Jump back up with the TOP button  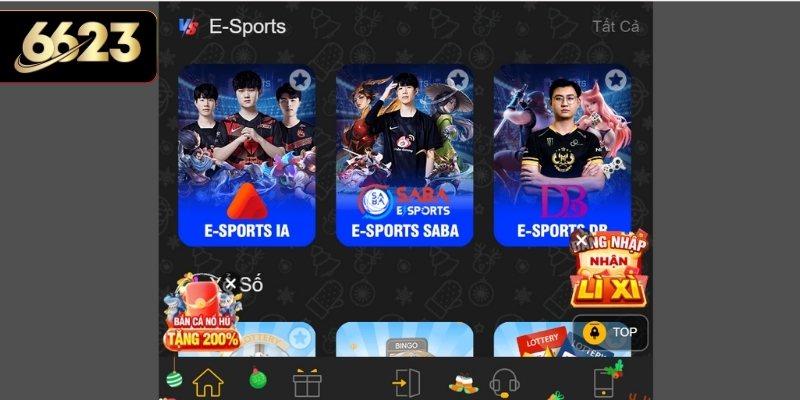[x=611, y=332]
